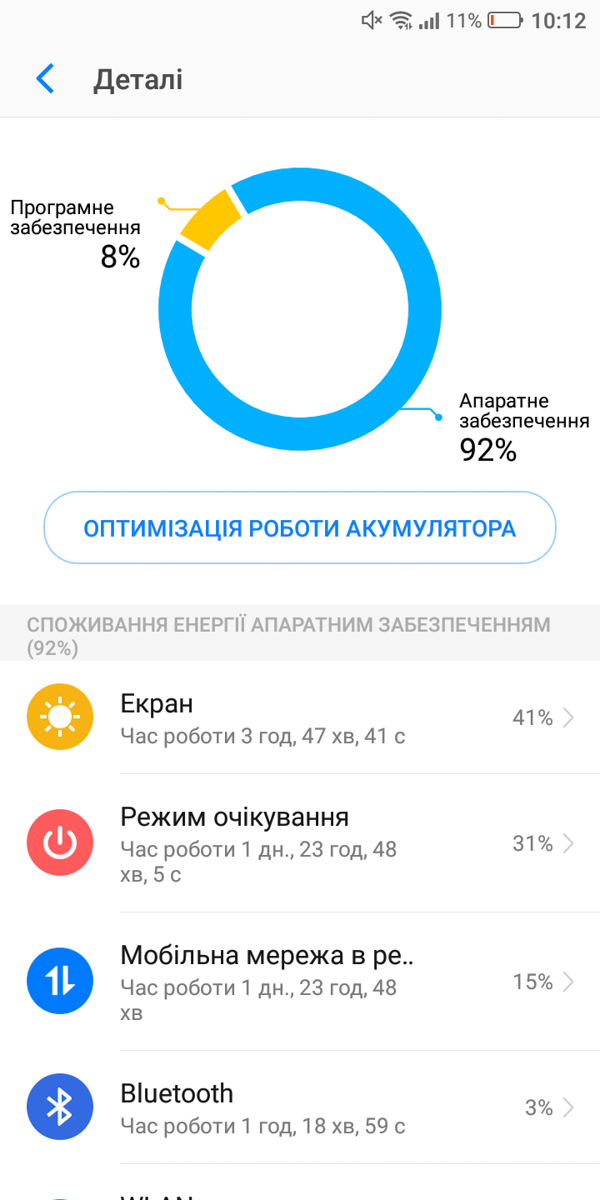Open the Режим очікування row
The image size is (600, 1200).
pos(300,843)
